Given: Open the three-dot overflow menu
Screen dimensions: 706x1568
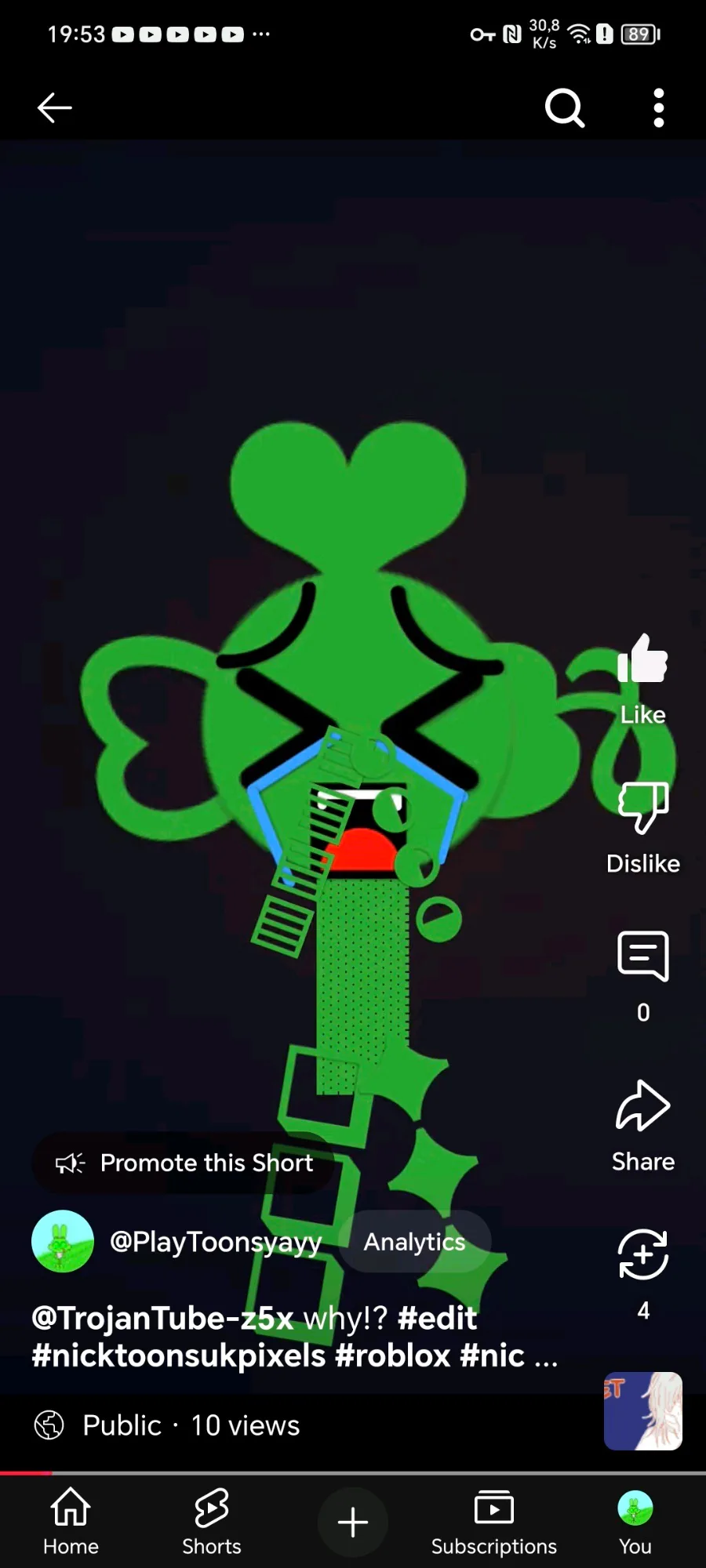Looking at the screenshot, I should coord(659,107).
